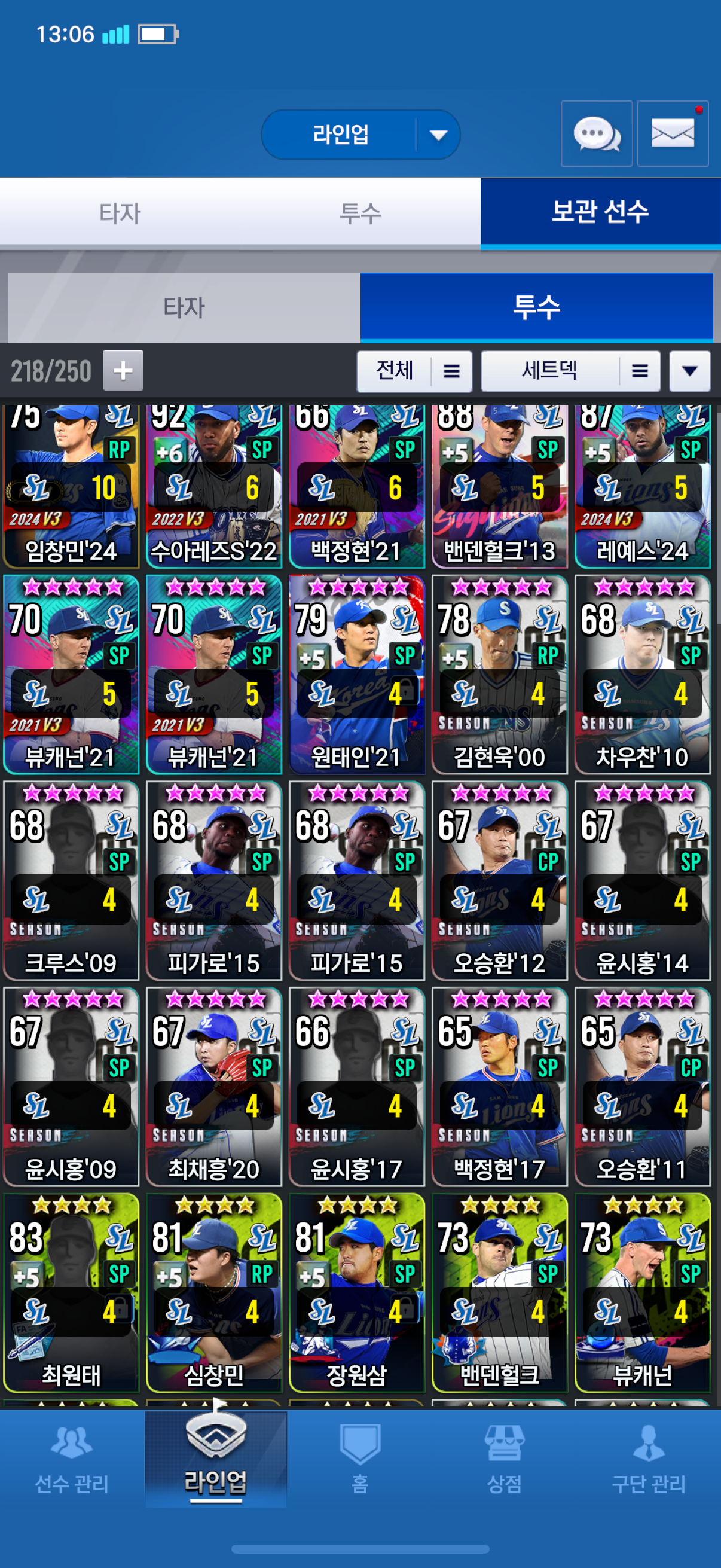Open the chat bubble icon

tap(596, 133)
